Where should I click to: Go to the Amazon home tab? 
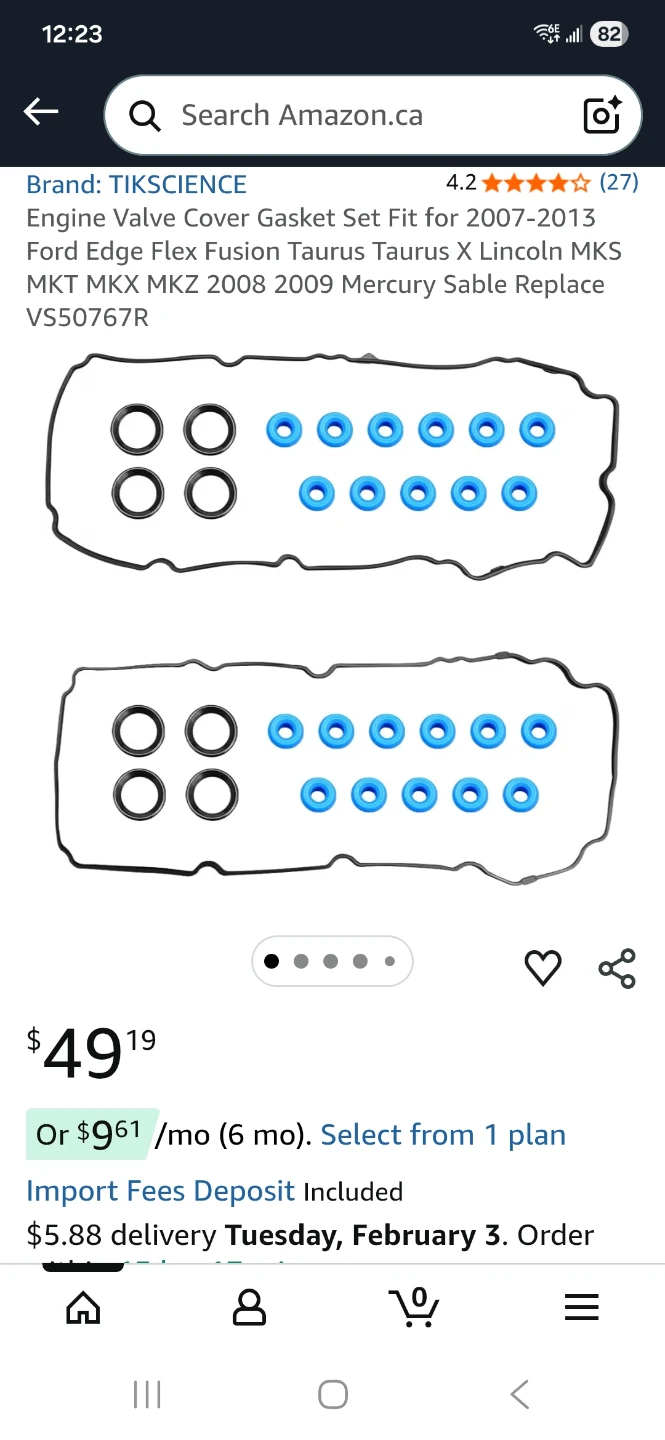83,1307
